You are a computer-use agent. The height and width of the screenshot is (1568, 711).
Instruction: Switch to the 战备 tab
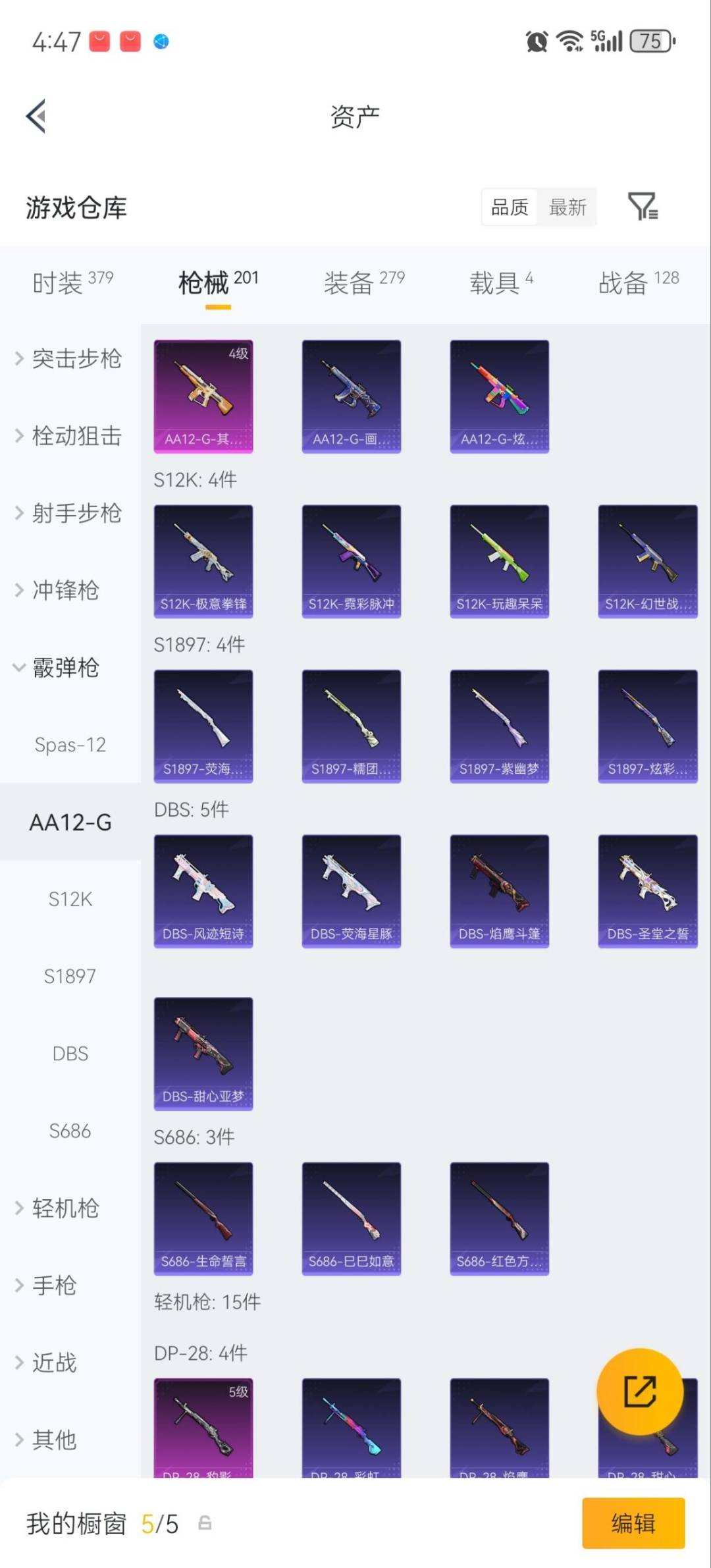point(639,283)
